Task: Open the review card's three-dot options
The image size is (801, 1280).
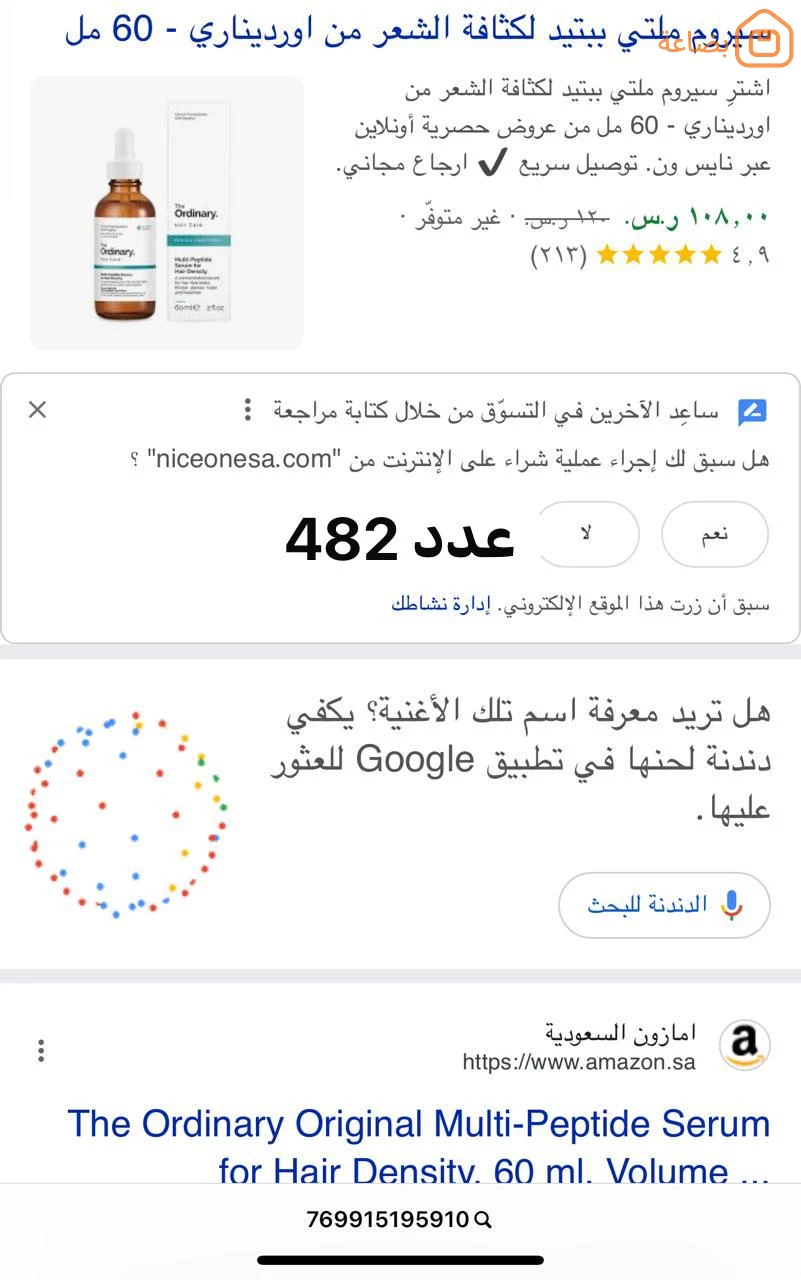Action: coord(248,410)
